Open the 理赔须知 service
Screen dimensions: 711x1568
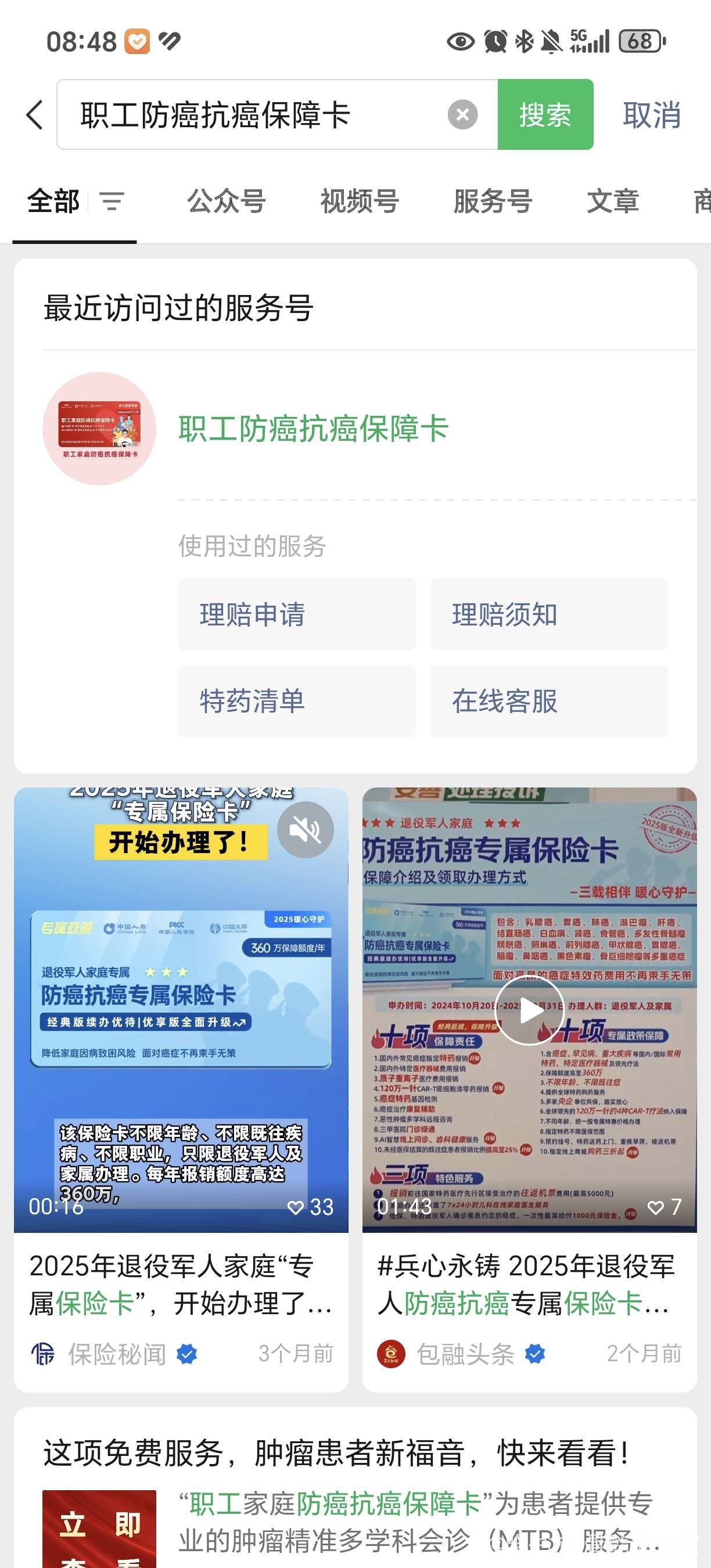[x=548, y=614]
